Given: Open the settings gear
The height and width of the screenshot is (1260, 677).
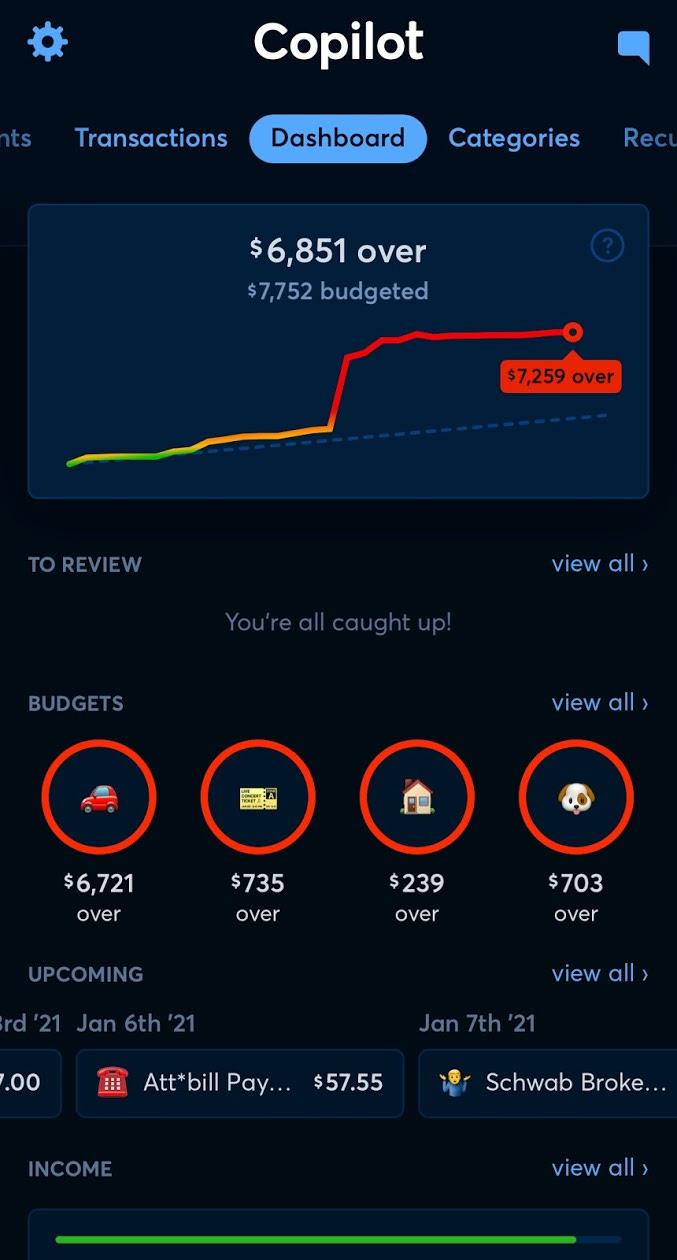Looking at the screenshot, I should [47, 42].
